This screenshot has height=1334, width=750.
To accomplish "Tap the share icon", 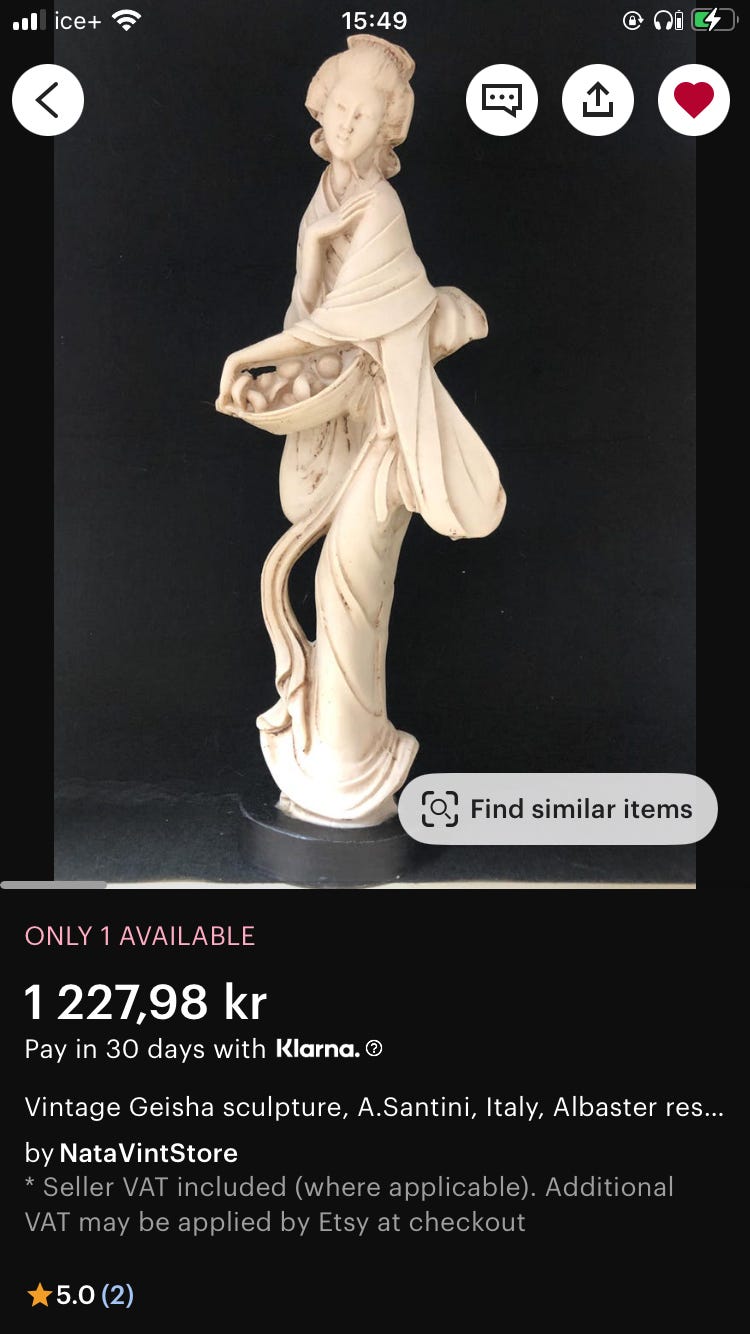I will coord(597,100).
